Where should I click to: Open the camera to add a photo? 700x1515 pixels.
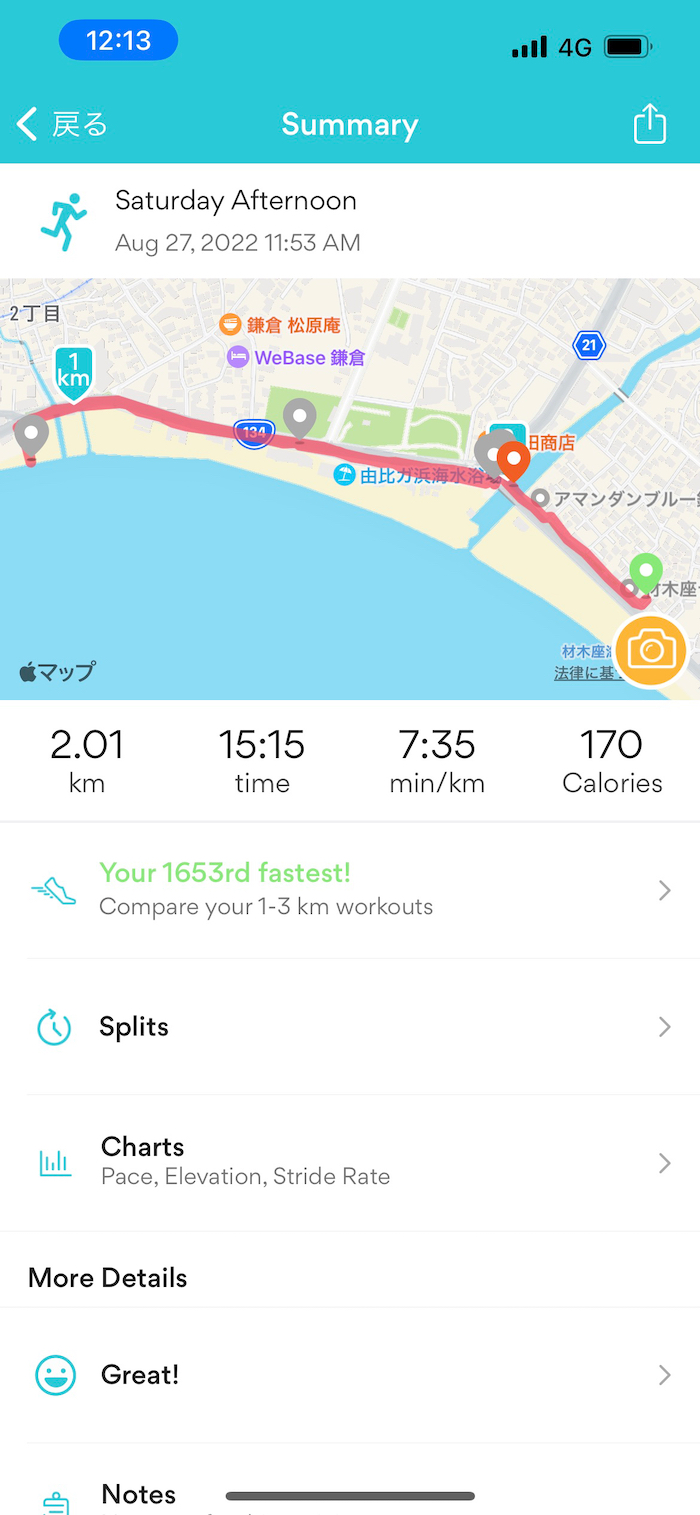pos(650,651)
